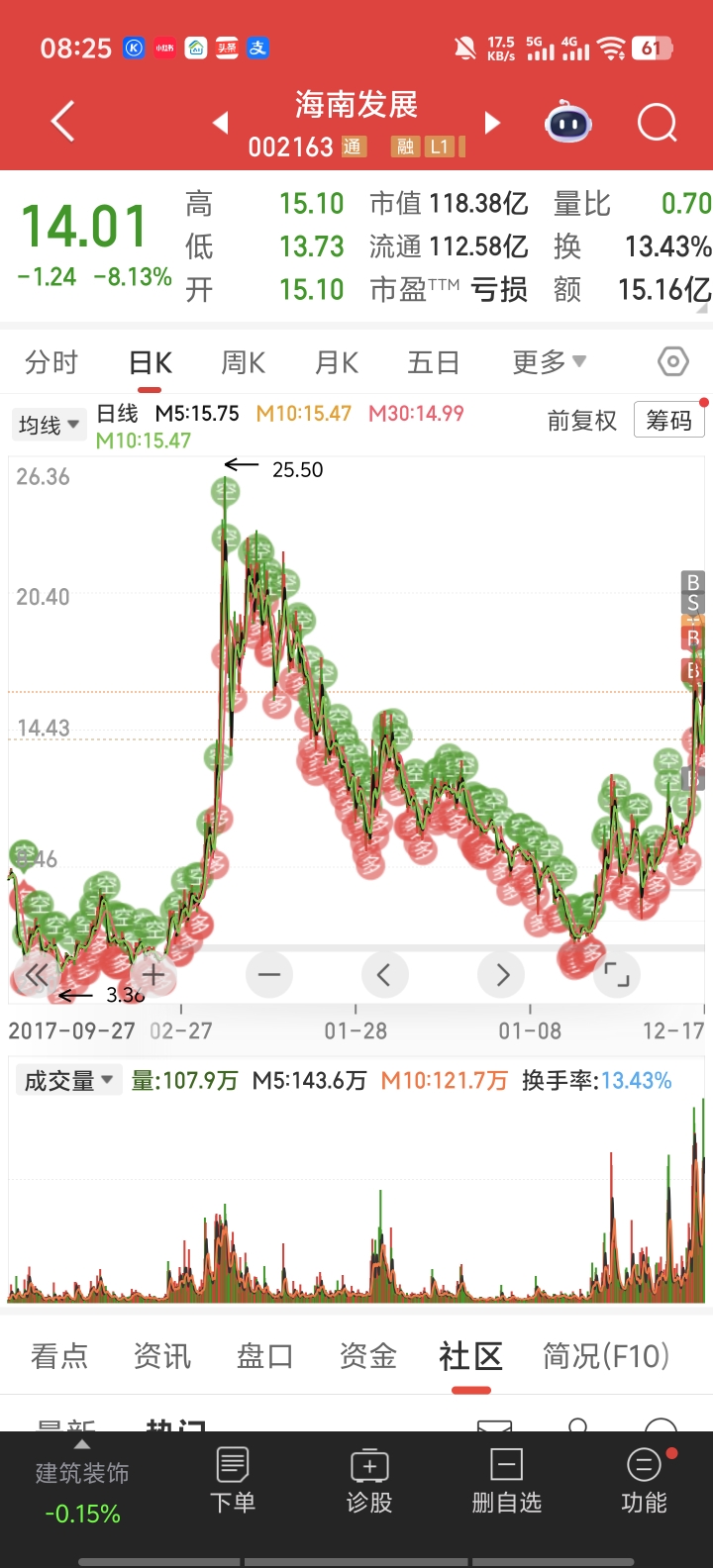Switch to the previous stock arrow

point(221,123)
